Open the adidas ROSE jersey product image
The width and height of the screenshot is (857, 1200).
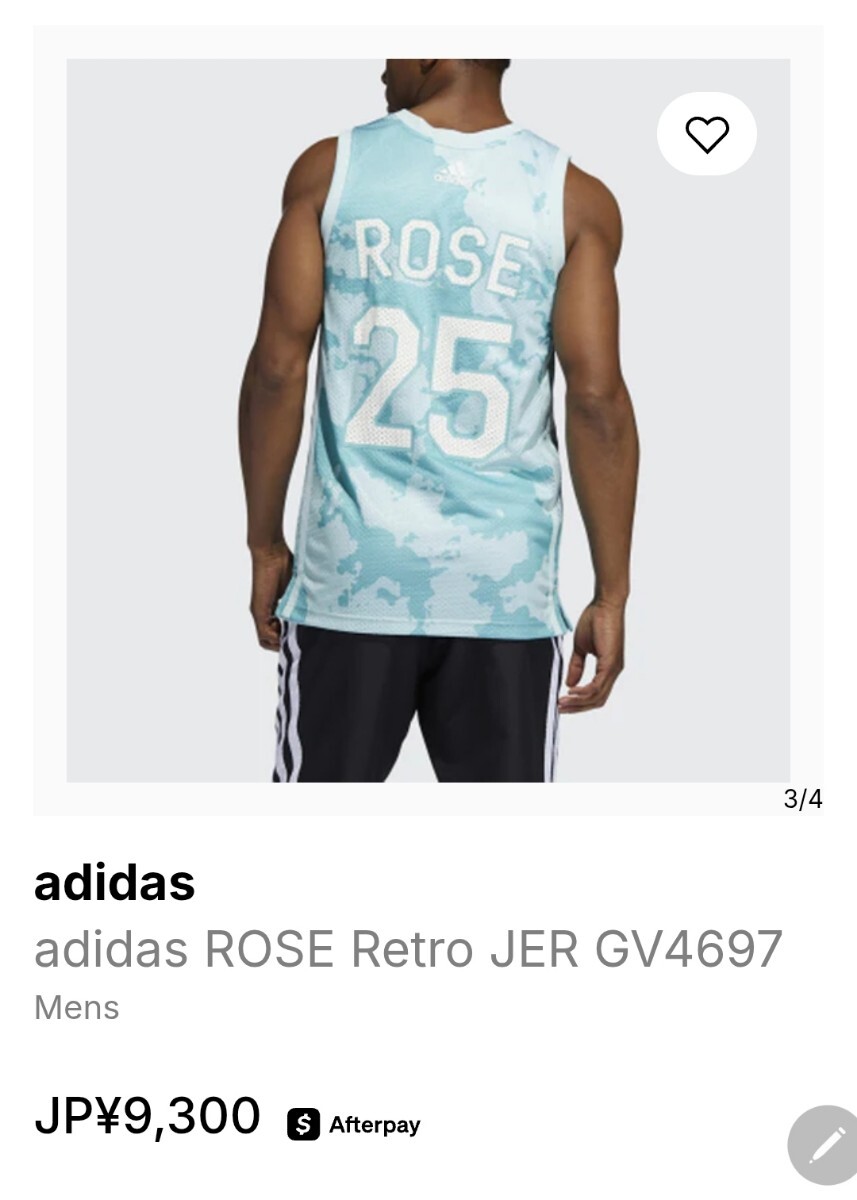[428, 420]
